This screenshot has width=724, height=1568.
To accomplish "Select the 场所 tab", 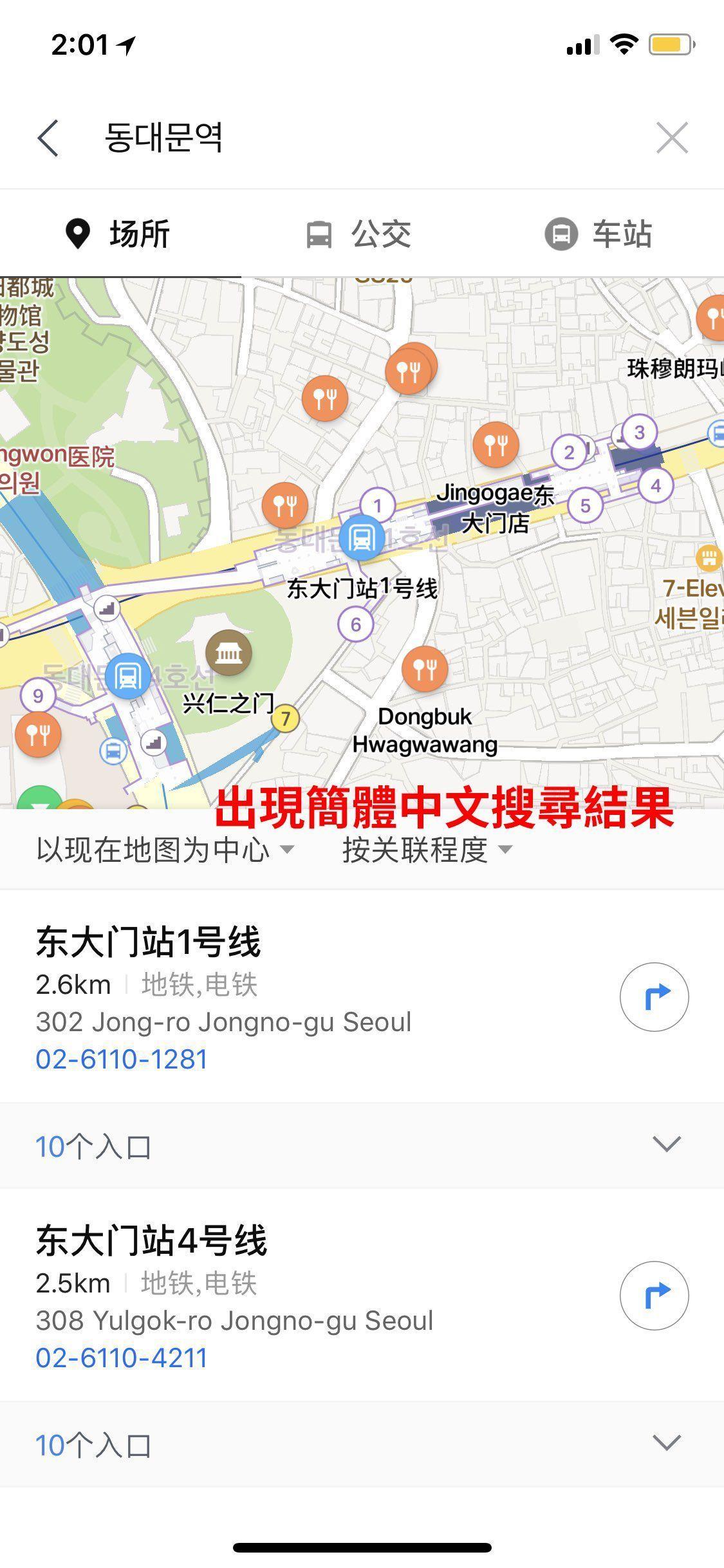I will 118,235.
